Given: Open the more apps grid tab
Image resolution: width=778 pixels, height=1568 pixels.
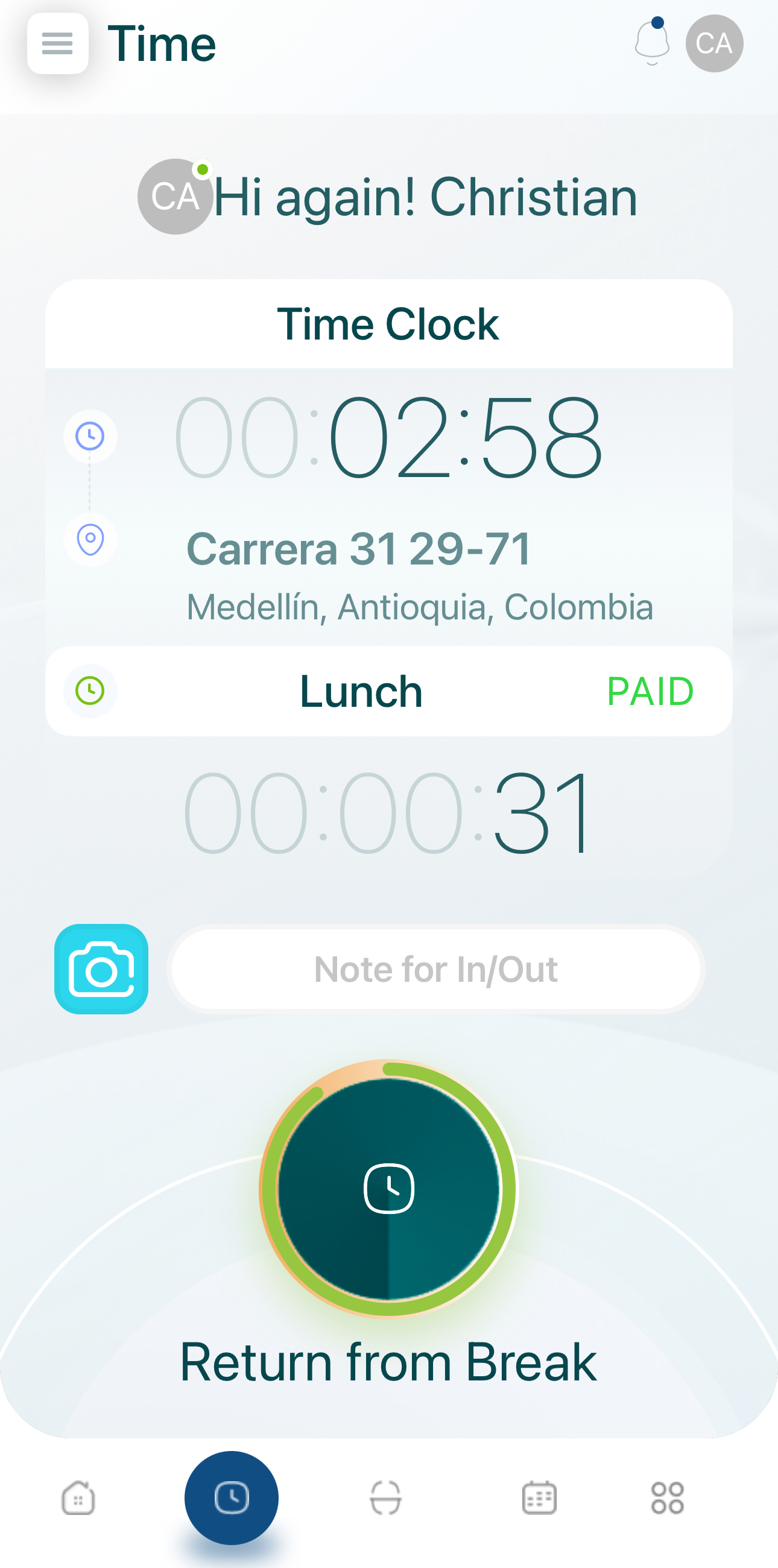Looking at the screenshot, I should point(667,1498).
